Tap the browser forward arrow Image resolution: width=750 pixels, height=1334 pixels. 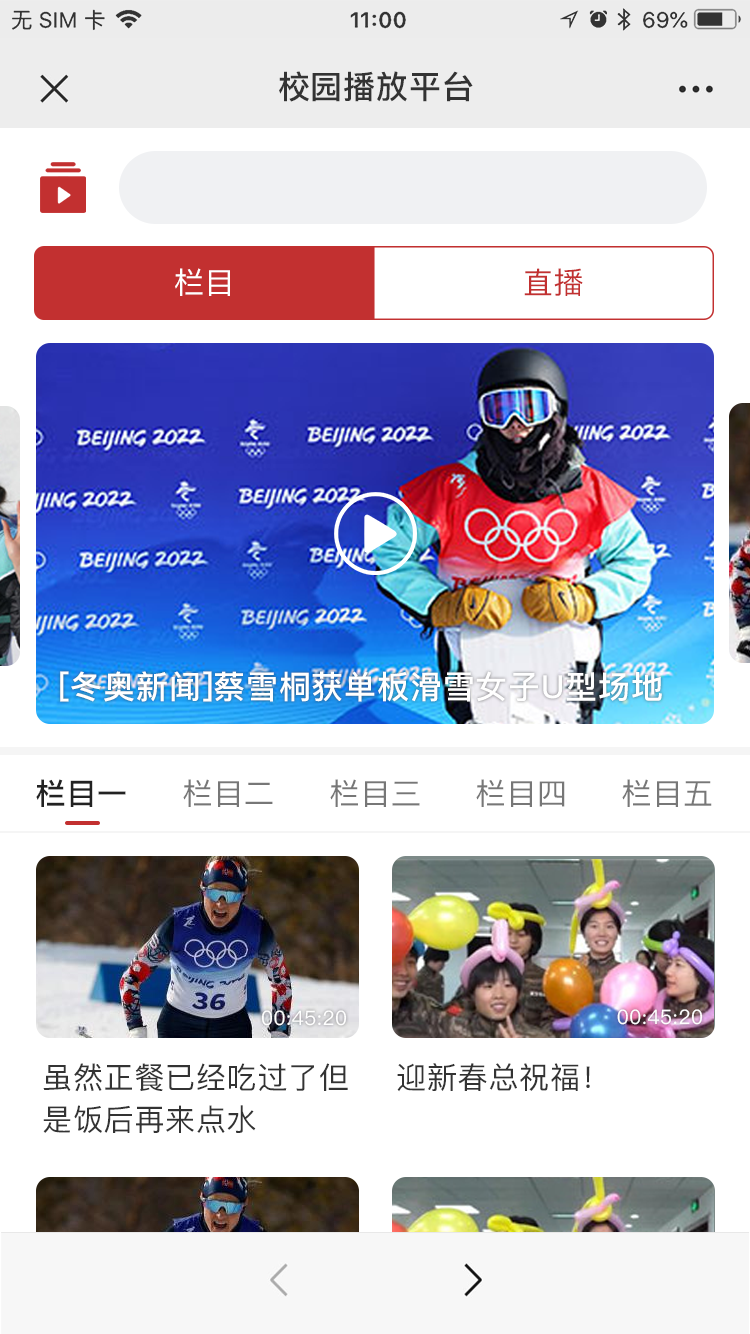click(472, 1280)
